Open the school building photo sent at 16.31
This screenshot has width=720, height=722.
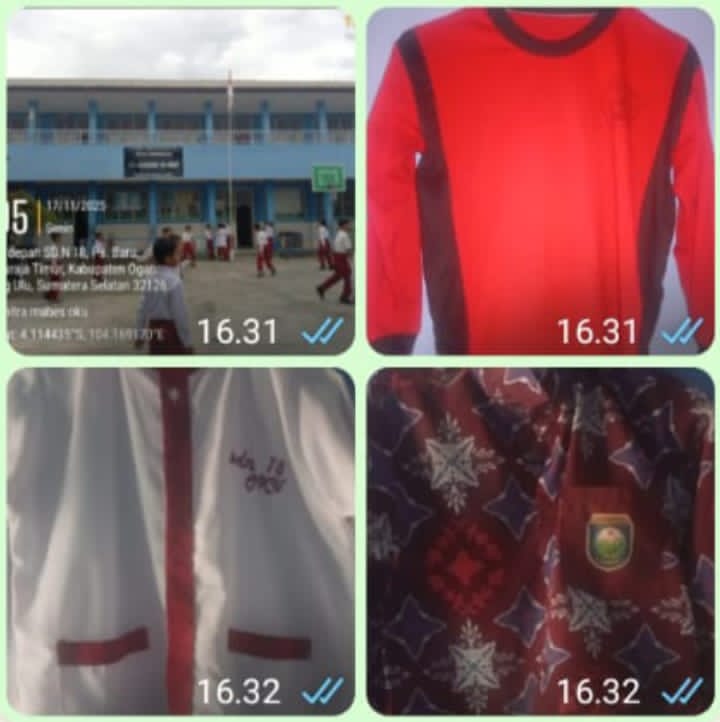click(181, 180)
